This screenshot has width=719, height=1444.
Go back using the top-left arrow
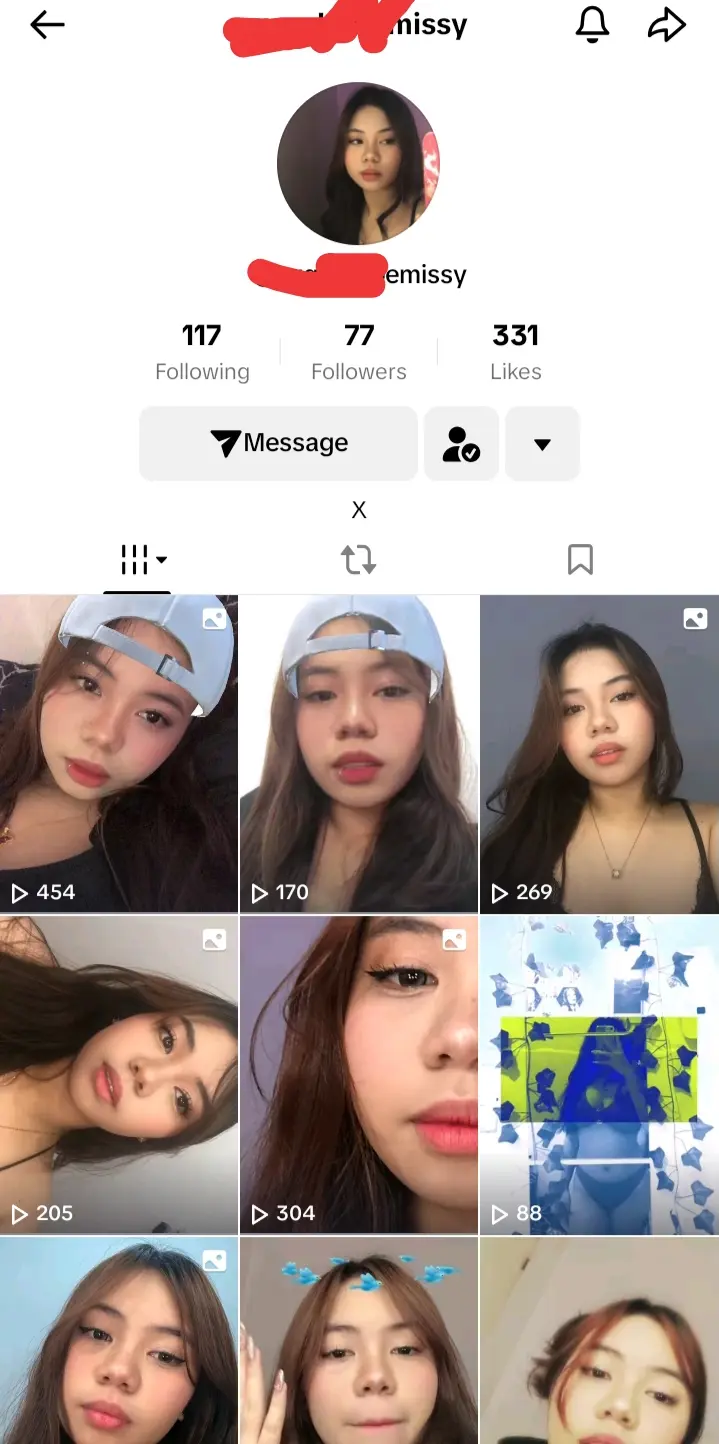coord(47,26)
